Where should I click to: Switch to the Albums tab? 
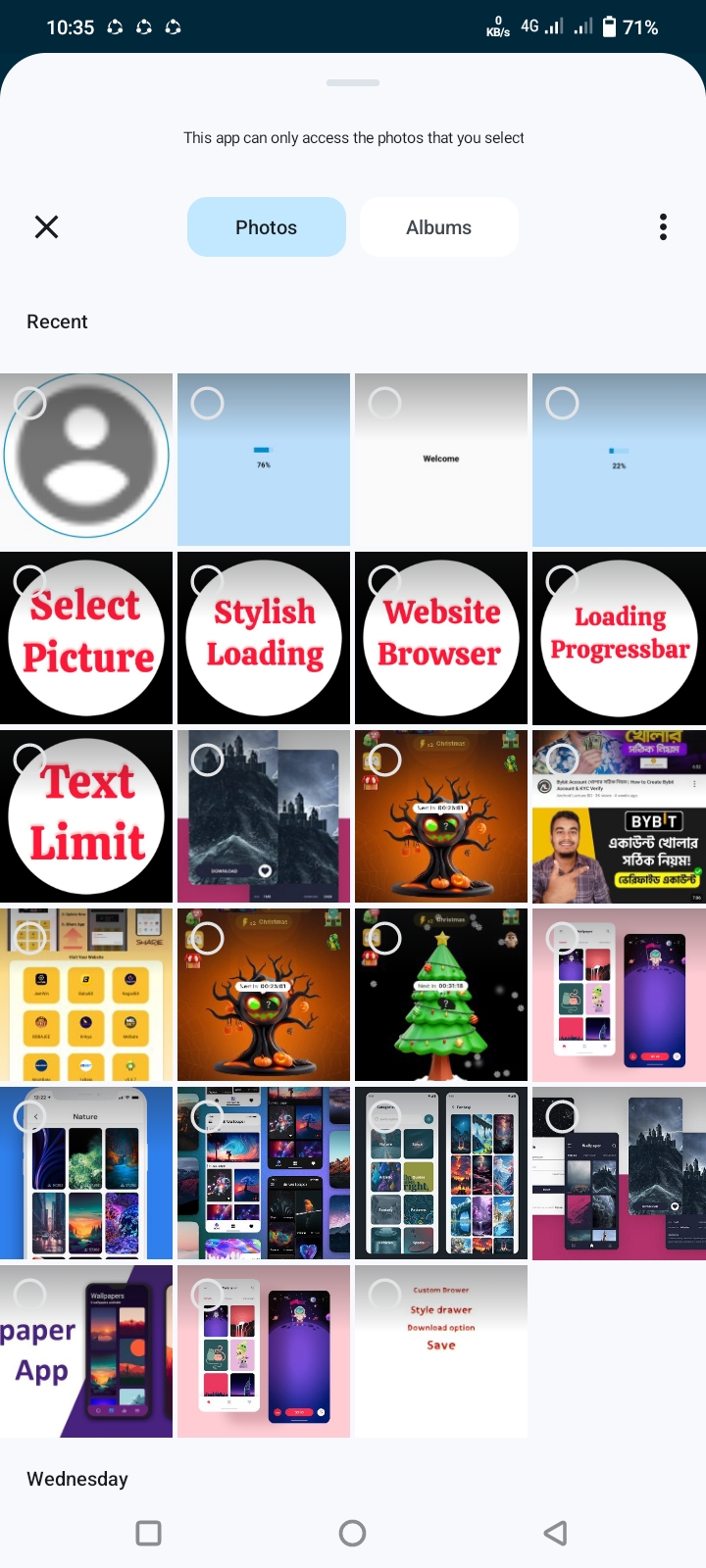point(439,227)
